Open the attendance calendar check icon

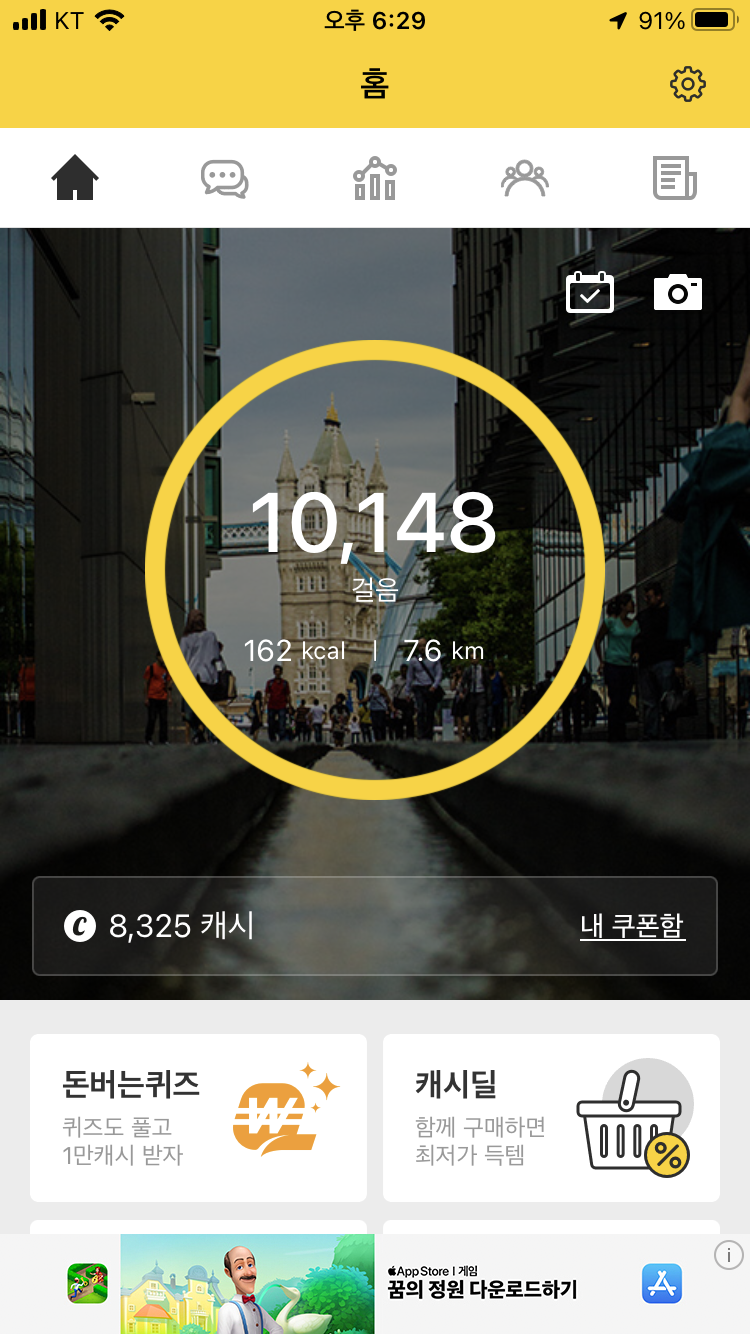(590, 293)
